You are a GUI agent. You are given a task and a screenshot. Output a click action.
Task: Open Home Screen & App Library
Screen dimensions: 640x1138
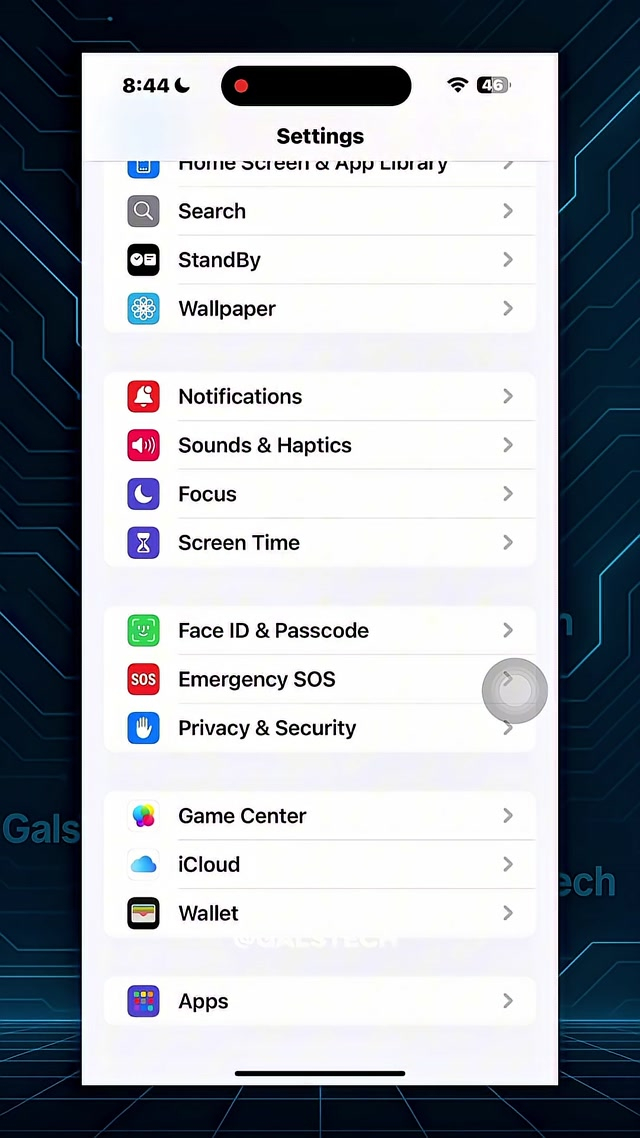[x=318, y=168]
